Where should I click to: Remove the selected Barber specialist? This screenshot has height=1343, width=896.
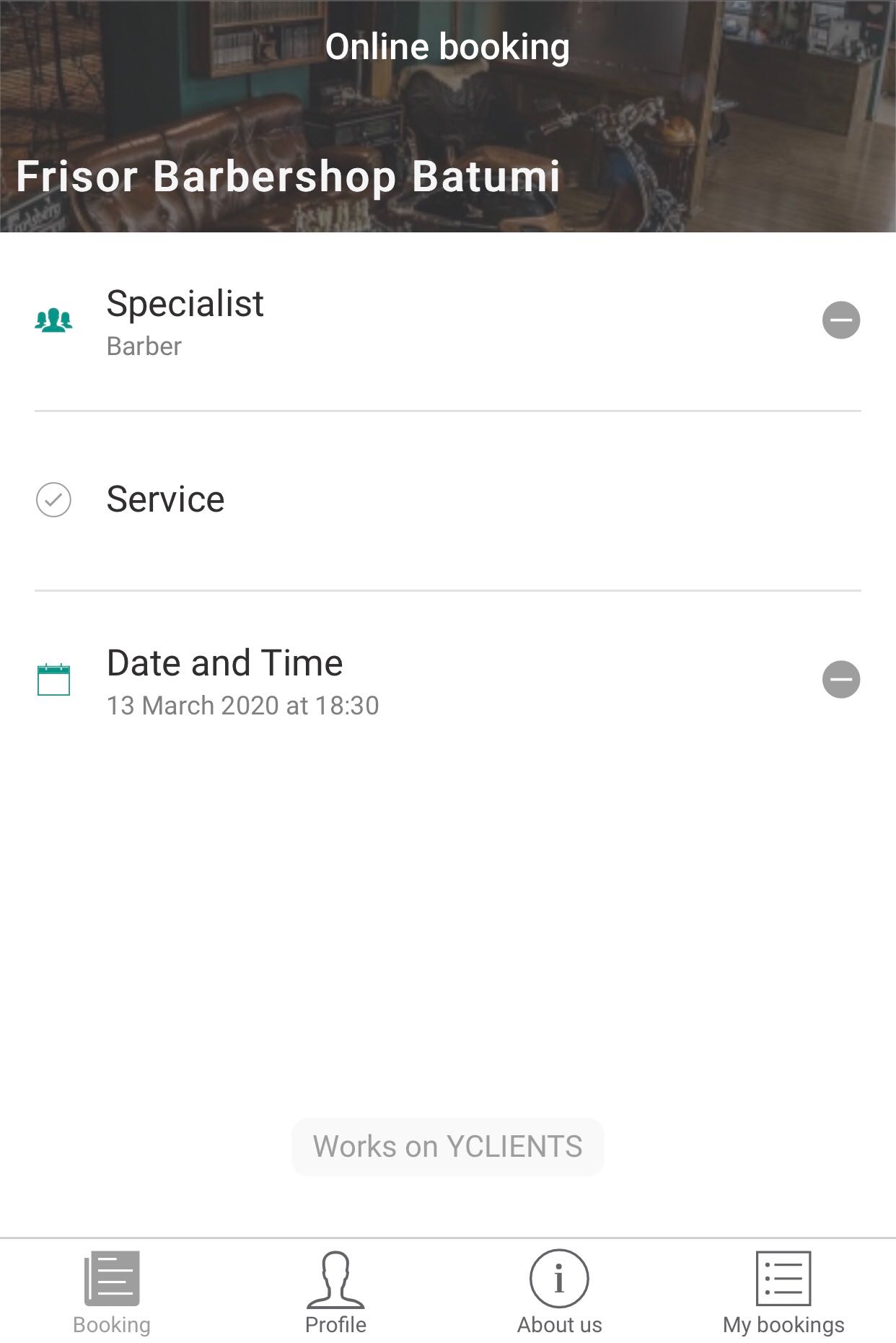click(840, 320)
